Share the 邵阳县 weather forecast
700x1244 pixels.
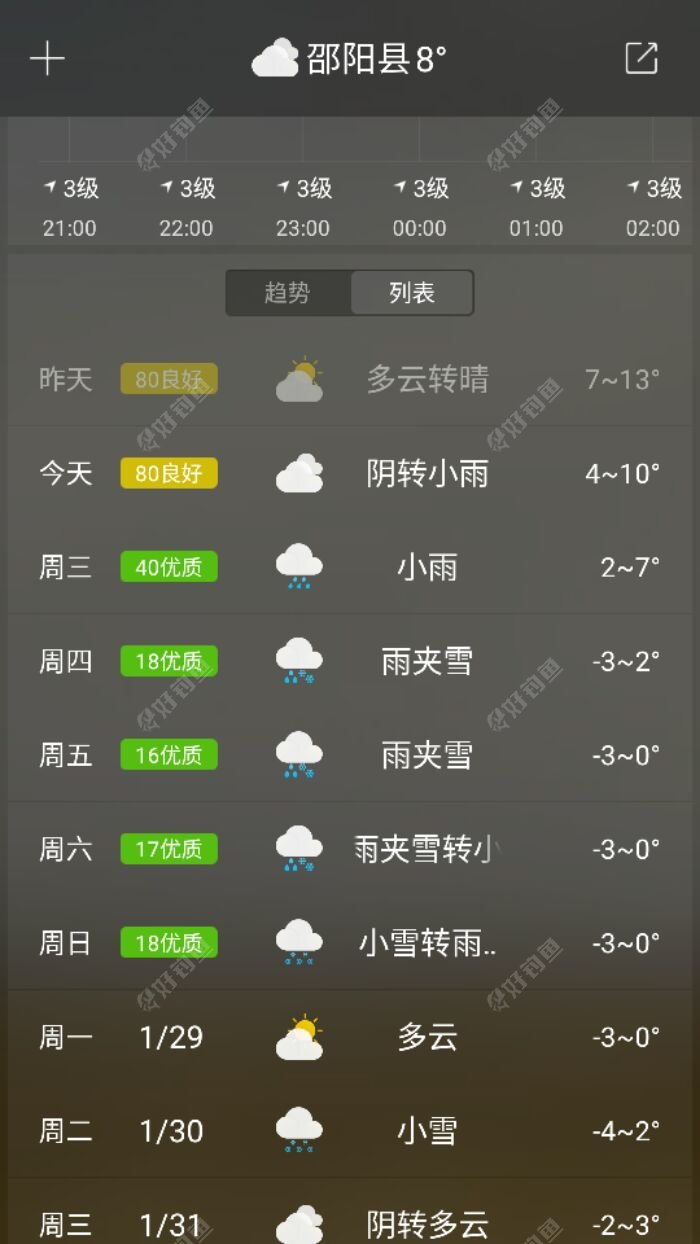coord(641,59)
